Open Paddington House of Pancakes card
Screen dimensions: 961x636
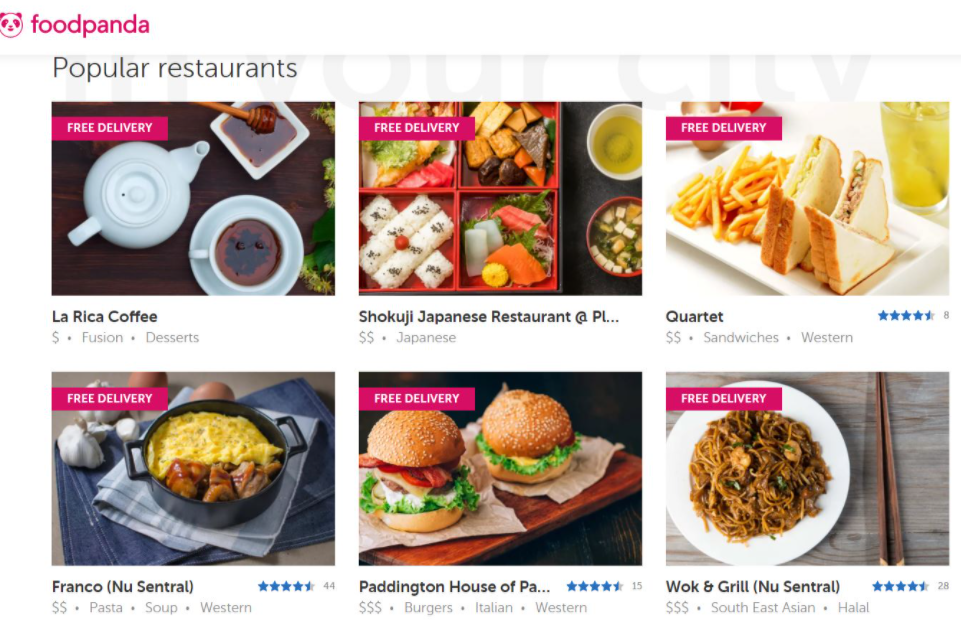[500, 469]
